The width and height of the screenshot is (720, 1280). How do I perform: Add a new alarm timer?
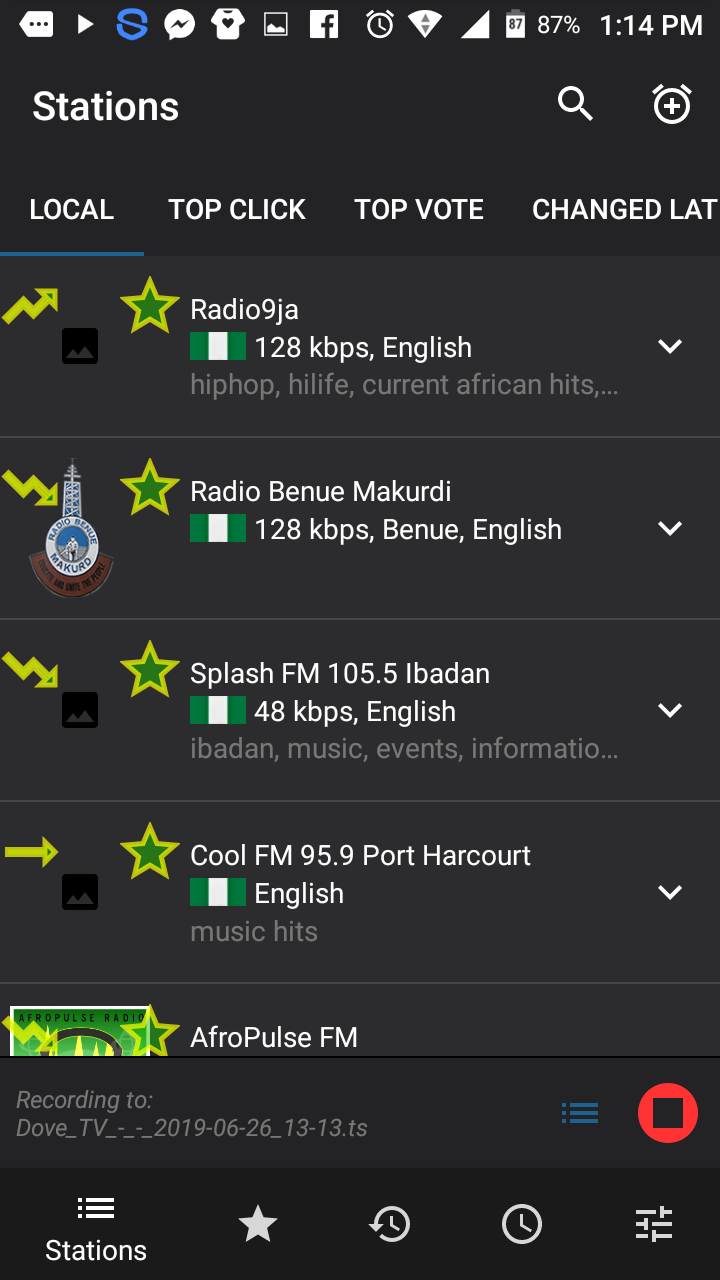(671, 104)
